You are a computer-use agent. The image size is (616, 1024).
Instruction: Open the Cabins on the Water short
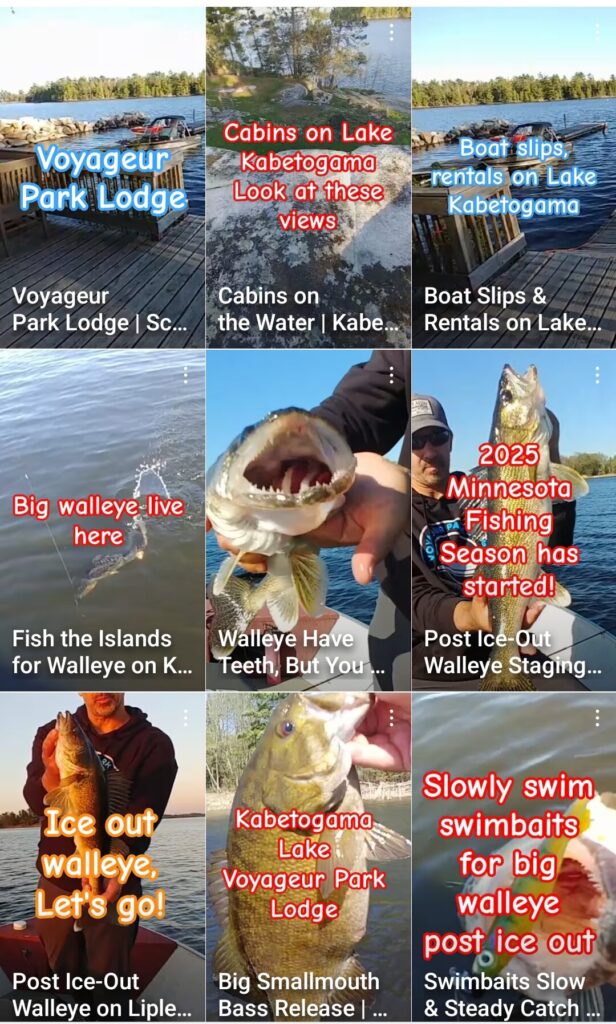(x=307, y=200)
